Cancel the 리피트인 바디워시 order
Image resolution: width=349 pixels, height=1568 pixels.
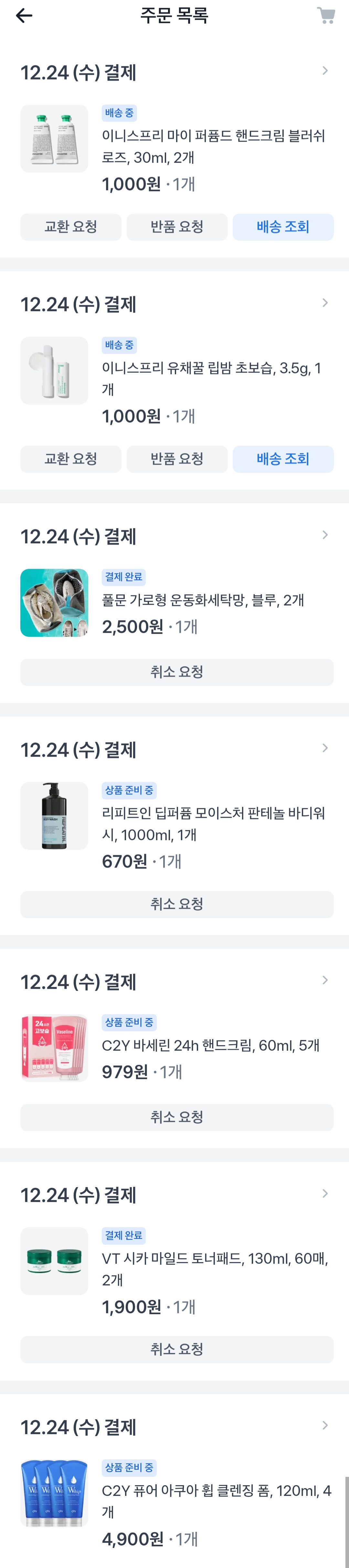tap(176, 904)
